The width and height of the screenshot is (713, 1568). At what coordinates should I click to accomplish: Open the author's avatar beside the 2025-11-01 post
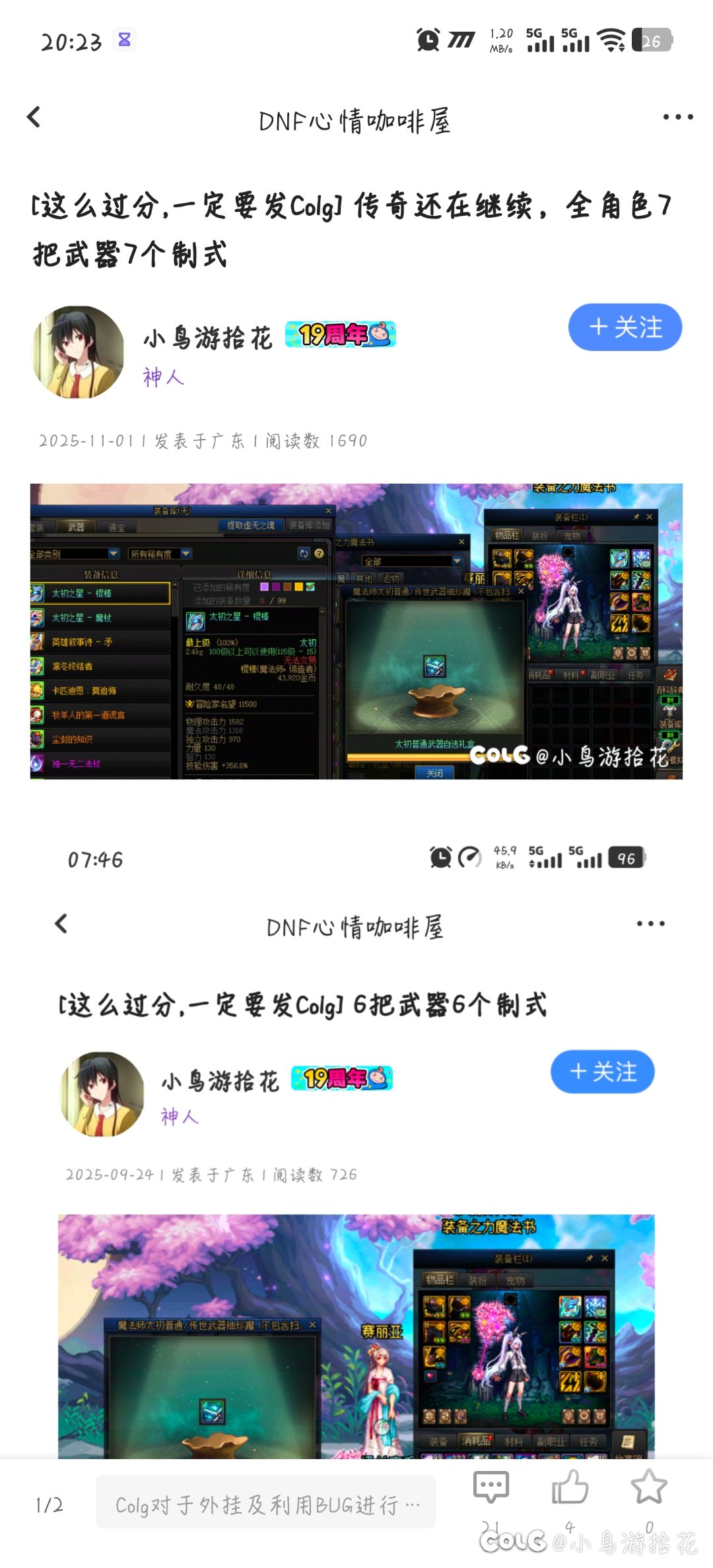(x=78, y=352)
